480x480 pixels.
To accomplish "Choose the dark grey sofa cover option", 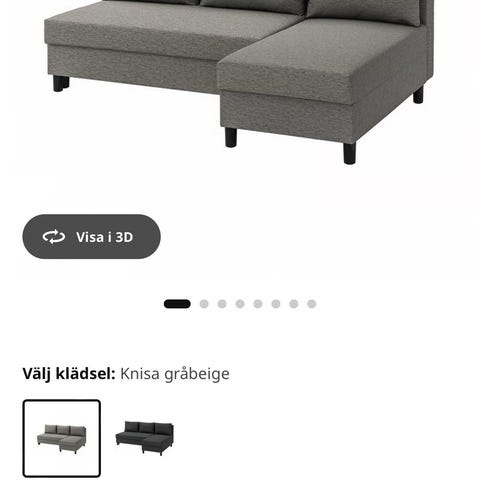I will 145,438.
